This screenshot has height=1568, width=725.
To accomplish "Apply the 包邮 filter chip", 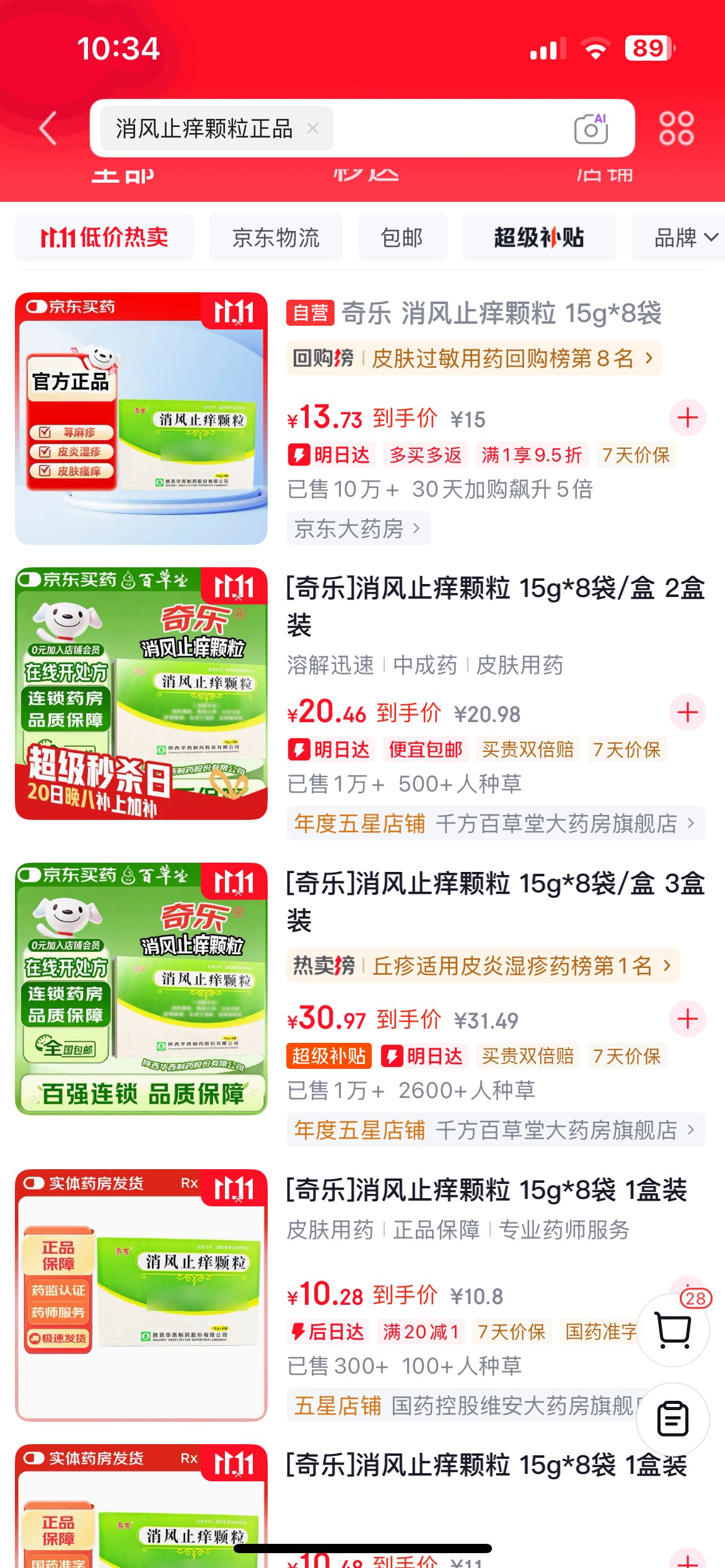I will point(402,237).
